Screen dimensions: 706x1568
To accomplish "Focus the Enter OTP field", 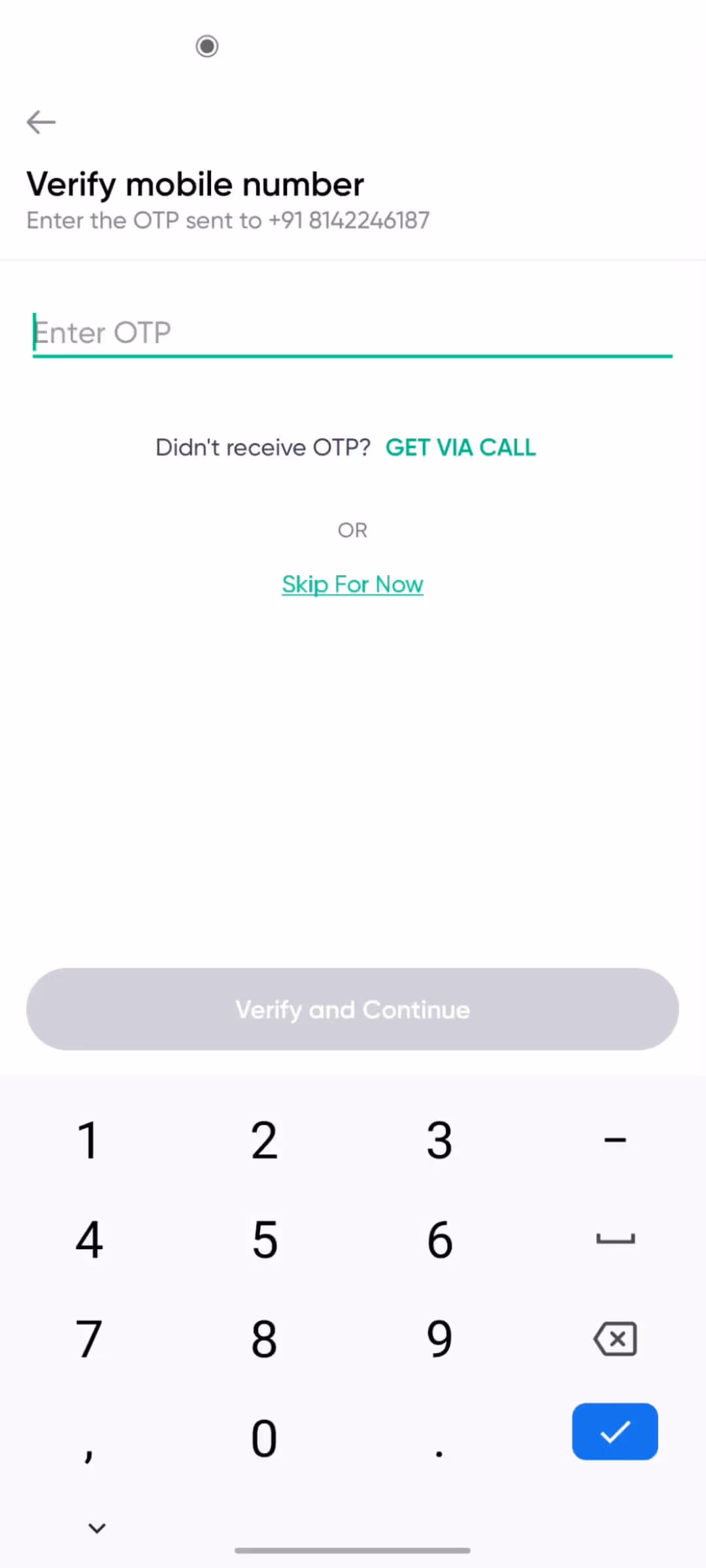I will click(x=352, y=333).
